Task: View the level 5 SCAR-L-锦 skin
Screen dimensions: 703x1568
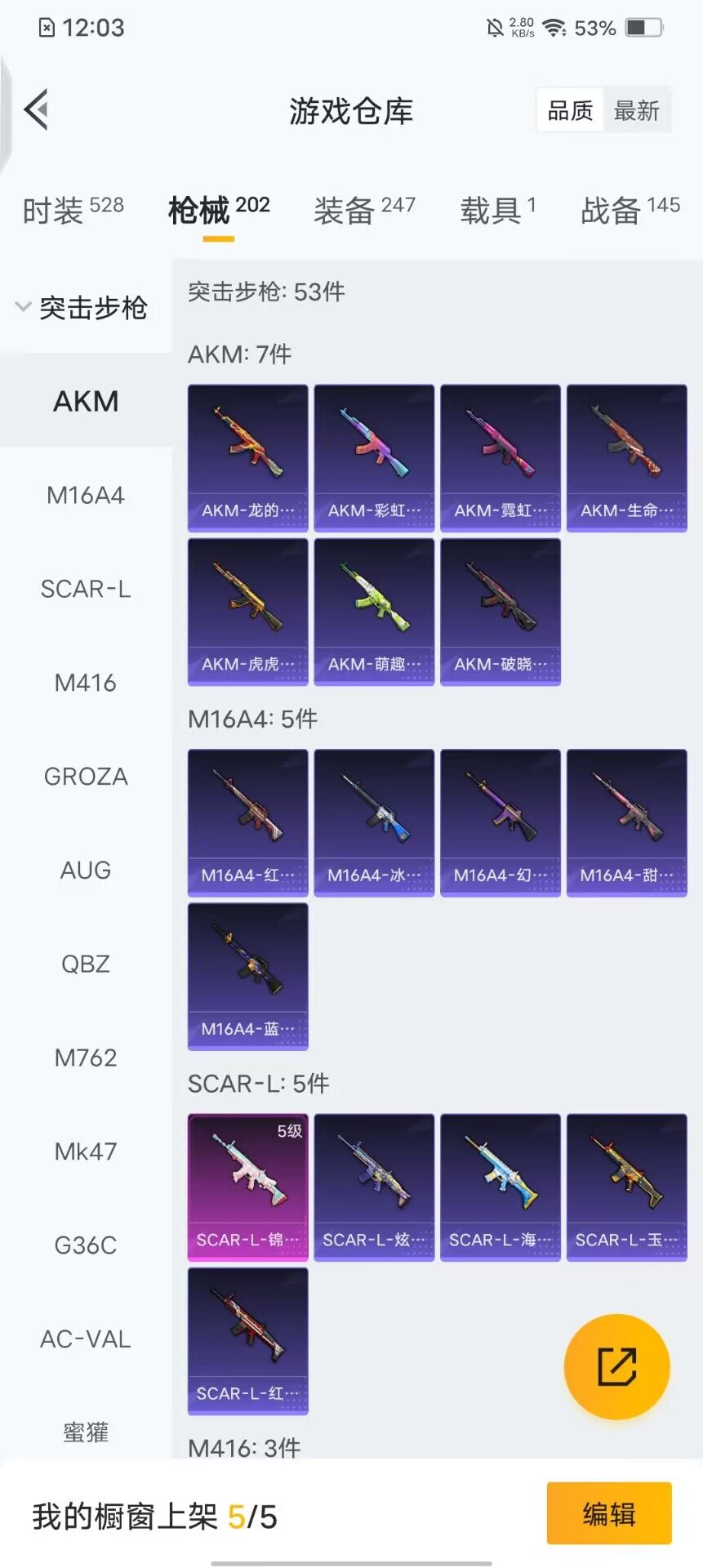Action: coord(248,1187)
